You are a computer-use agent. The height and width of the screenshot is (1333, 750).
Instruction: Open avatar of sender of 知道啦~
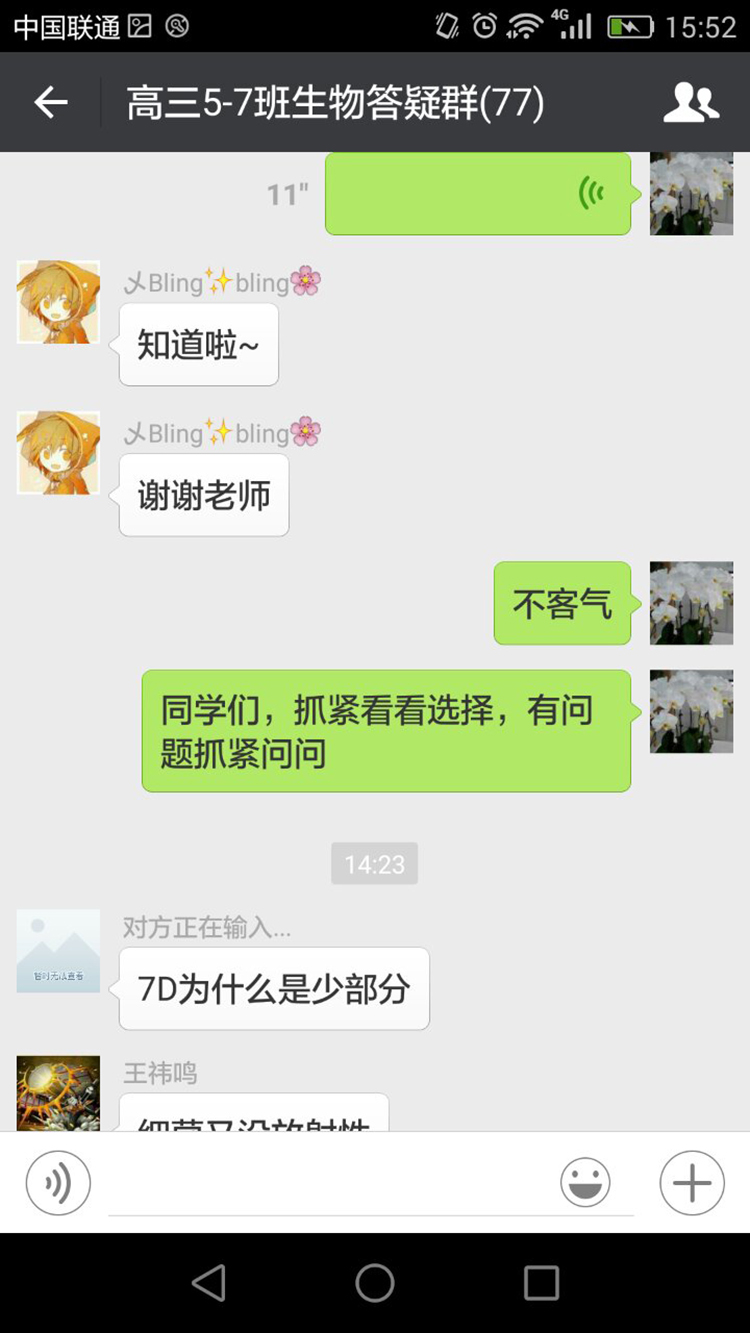tap(58, 302)
